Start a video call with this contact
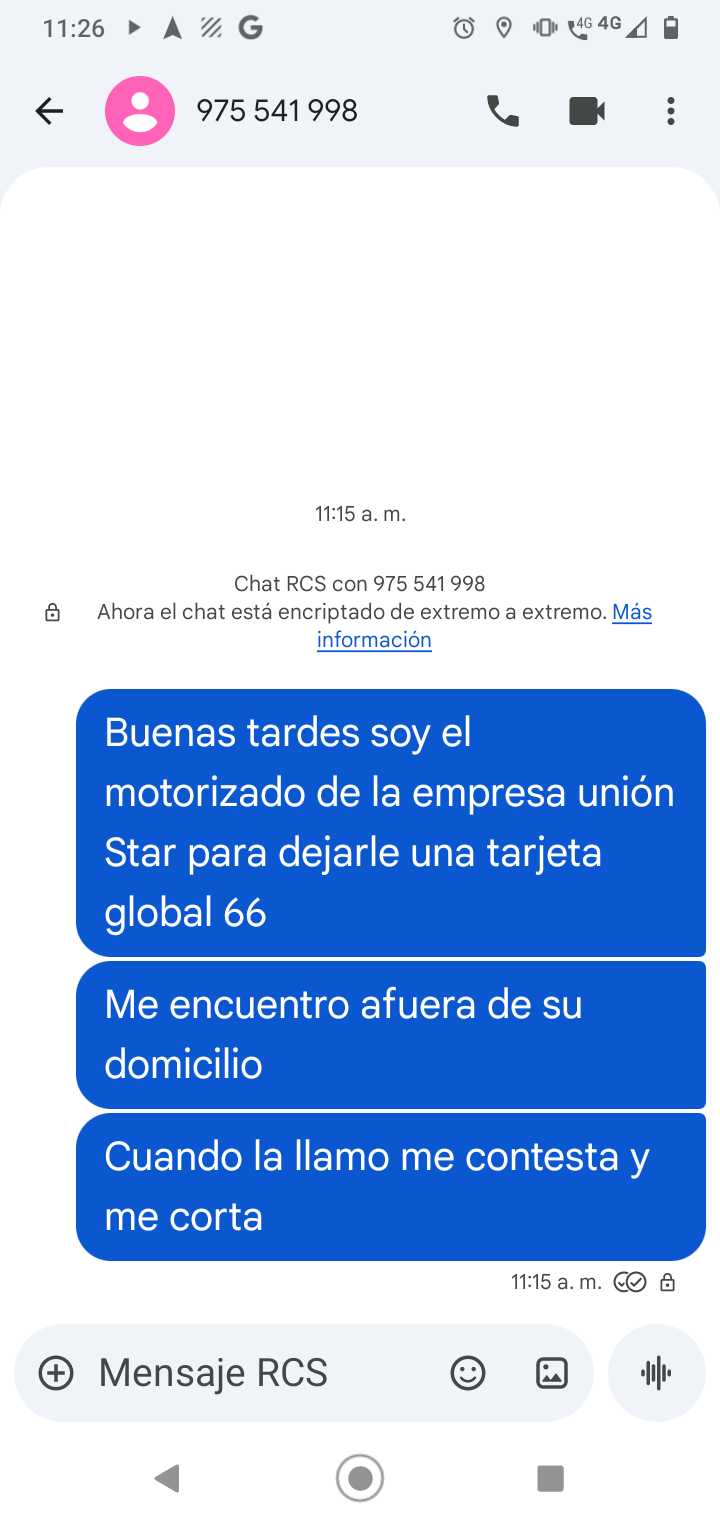The height and width of the screenshot is (1520, 720). [586, 111]
